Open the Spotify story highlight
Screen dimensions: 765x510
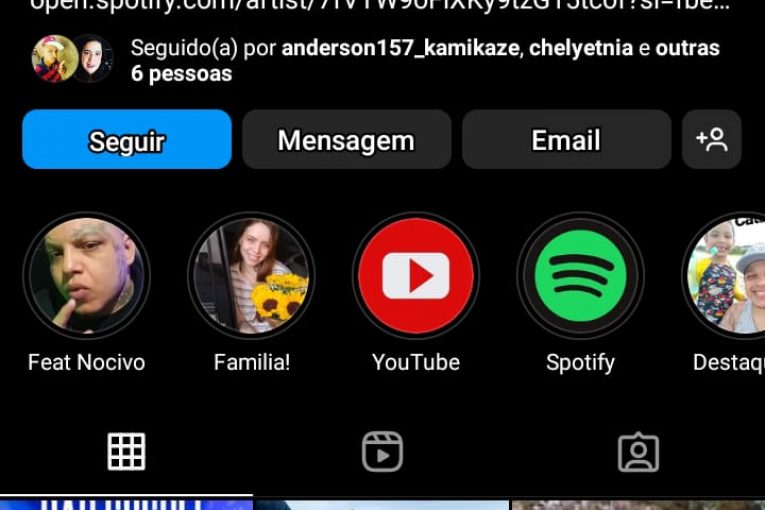pyautogui.click(x=580, y=276)
